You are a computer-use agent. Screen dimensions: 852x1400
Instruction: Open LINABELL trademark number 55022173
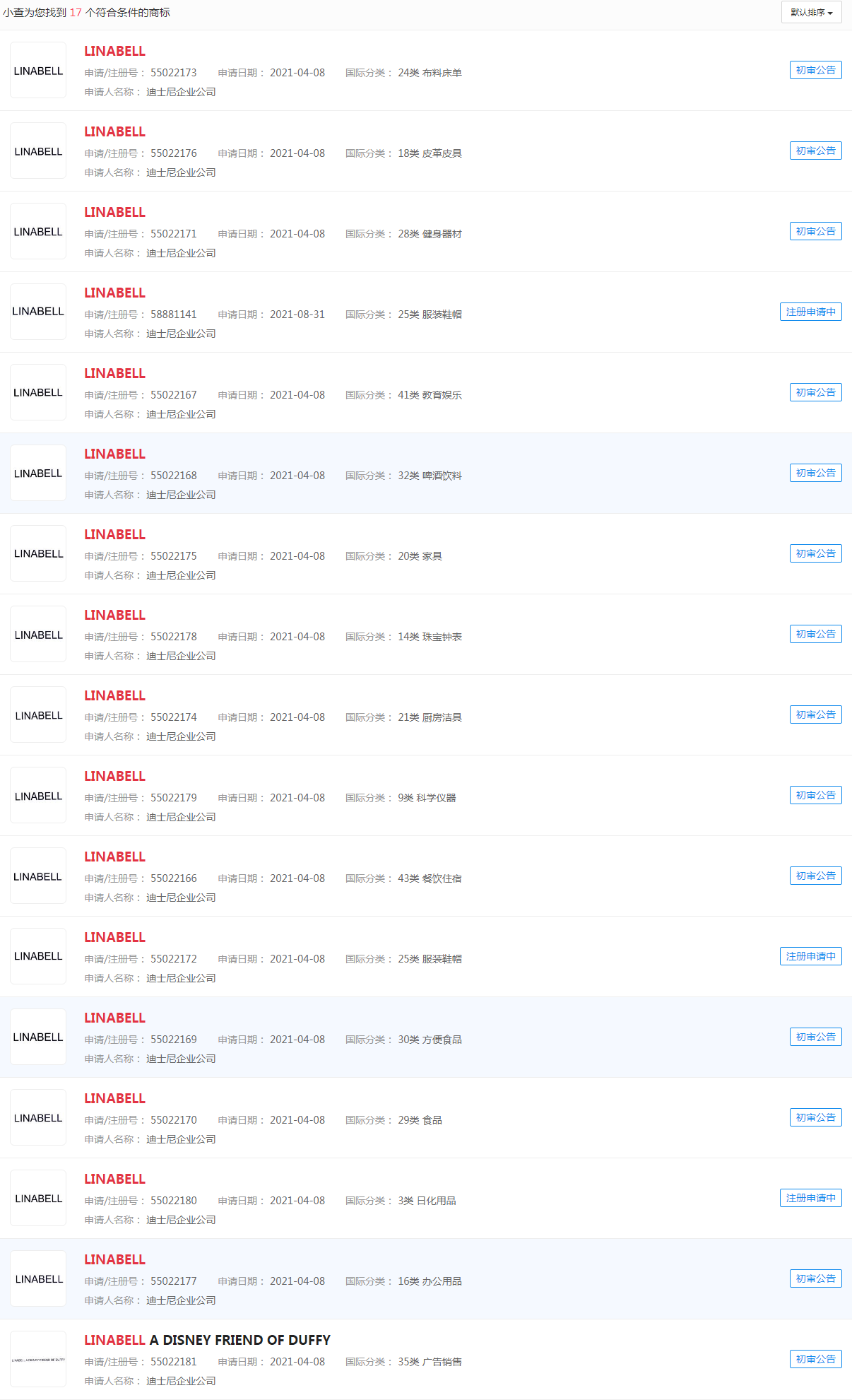click(x=114, y=52)
